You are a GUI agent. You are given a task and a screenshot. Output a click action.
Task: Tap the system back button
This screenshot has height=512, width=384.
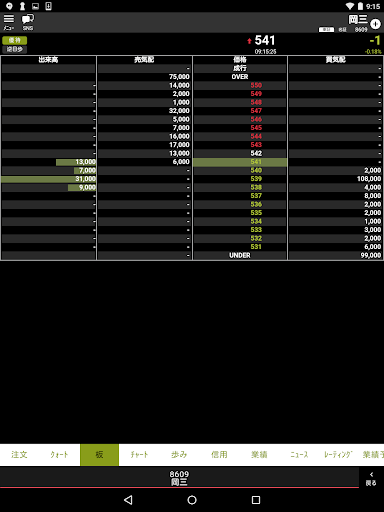(x=128, y=500)
